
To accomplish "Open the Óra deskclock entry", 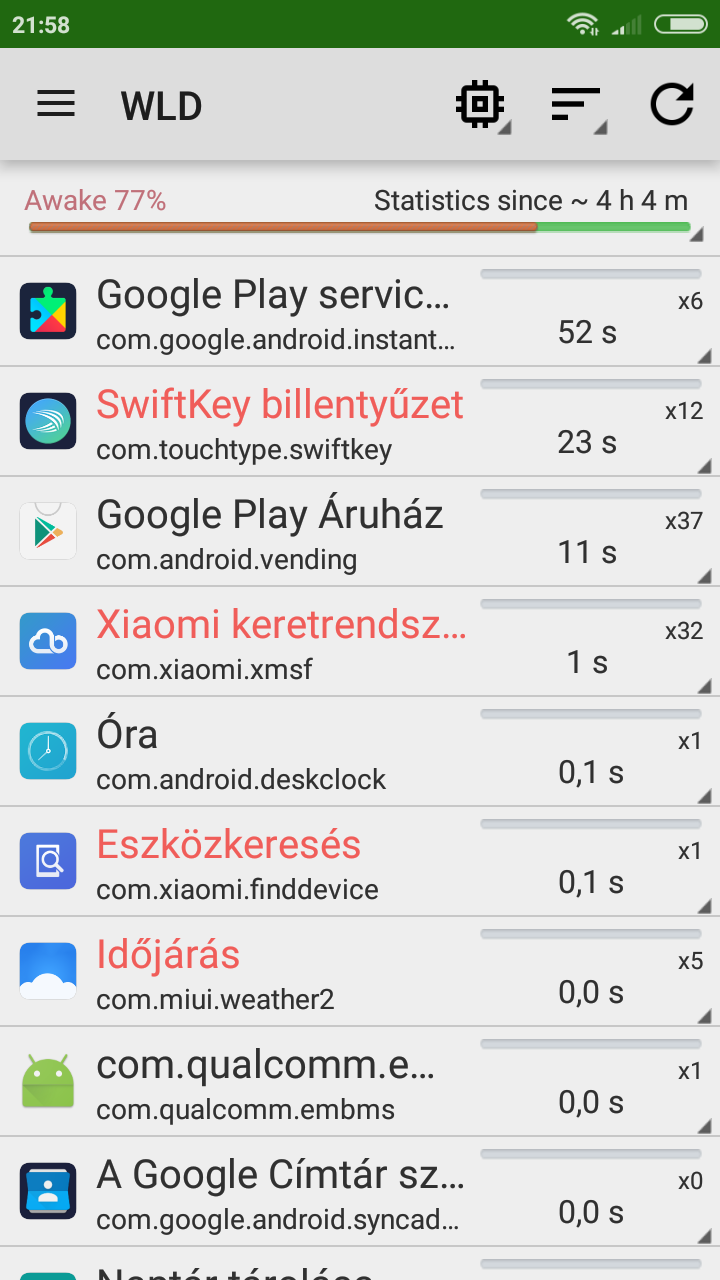I will tap(360, 751).
